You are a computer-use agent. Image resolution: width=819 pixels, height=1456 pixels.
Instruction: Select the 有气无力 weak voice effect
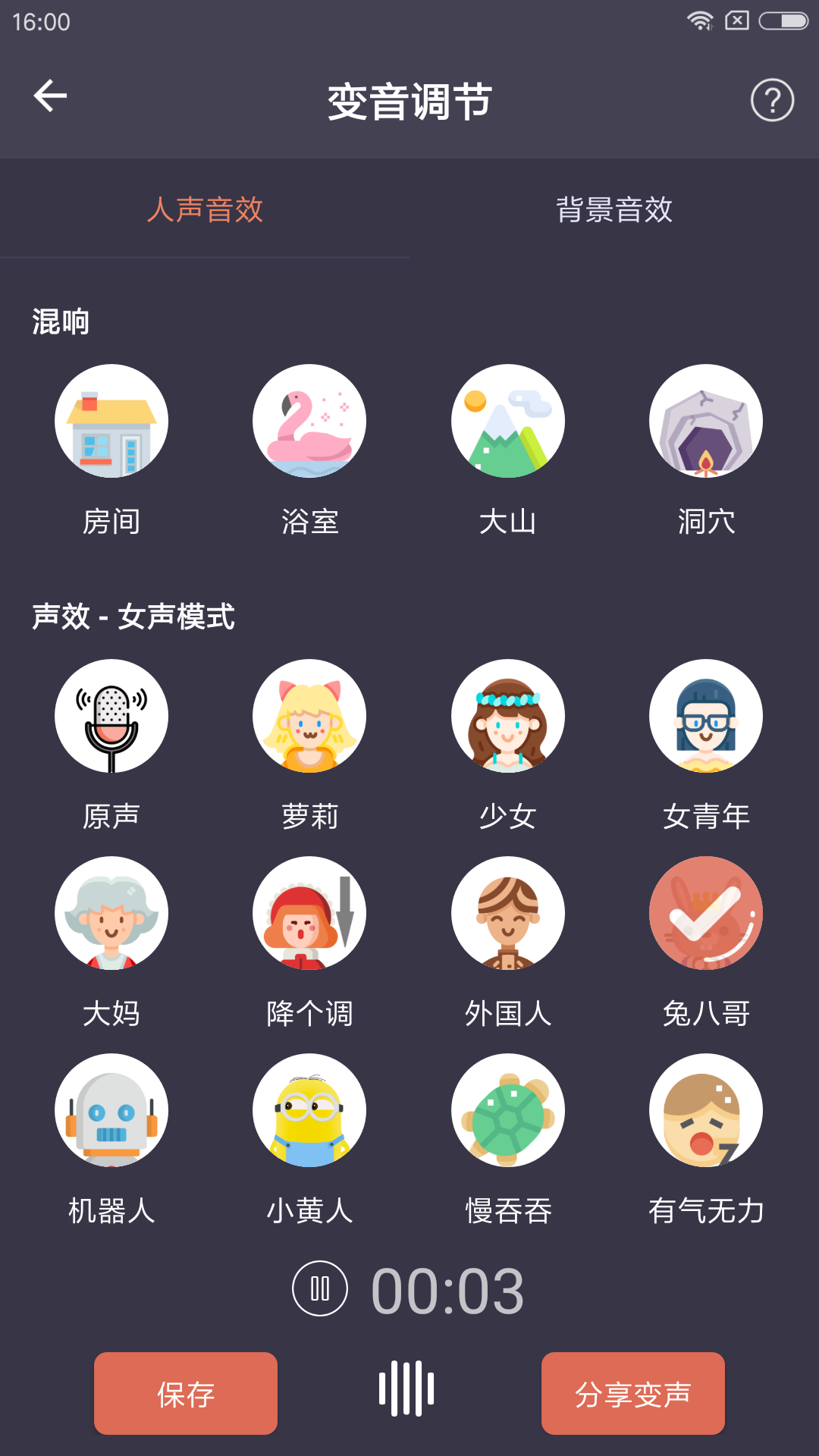point(706,1109)
